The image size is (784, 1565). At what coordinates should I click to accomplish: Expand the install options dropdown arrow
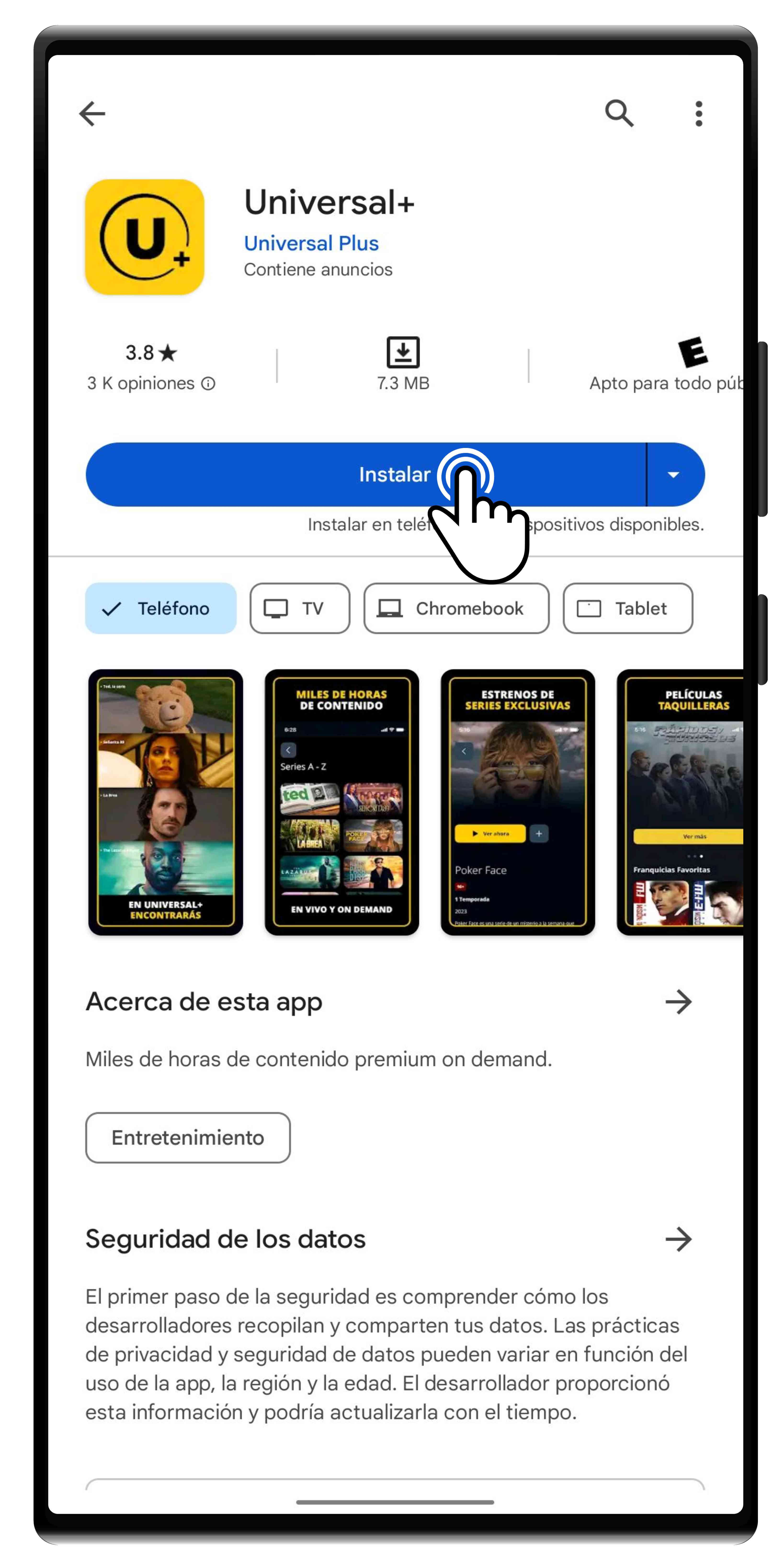[673, 475]
